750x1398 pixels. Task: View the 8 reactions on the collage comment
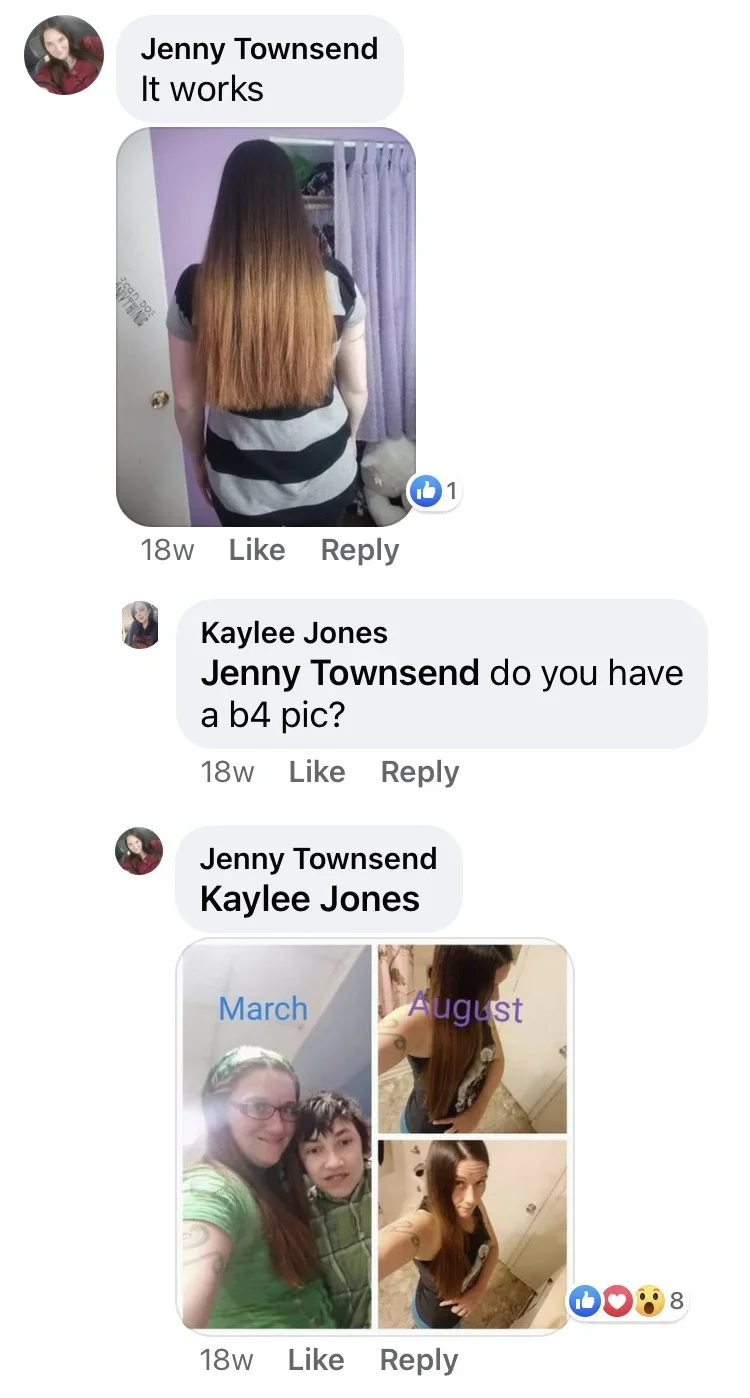(628, 1300)
